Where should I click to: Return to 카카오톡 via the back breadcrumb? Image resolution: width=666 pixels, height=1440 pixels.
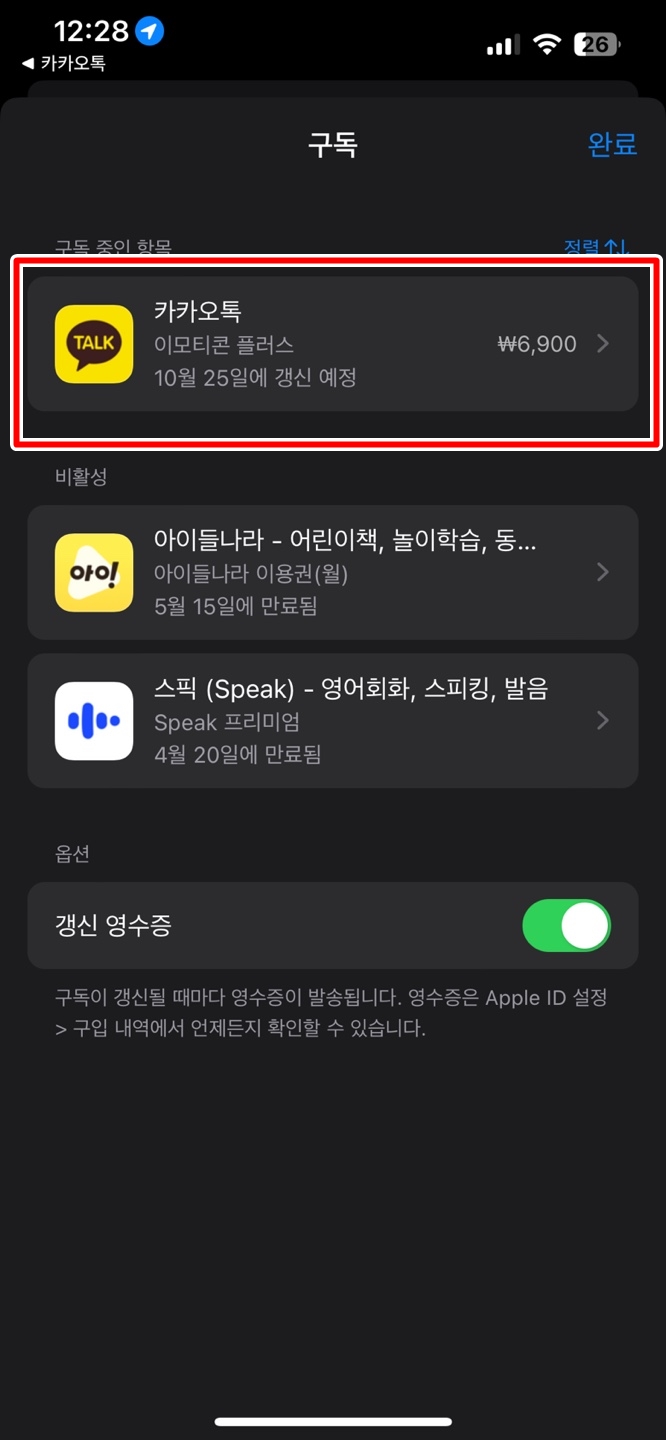[x=64, y=64]
